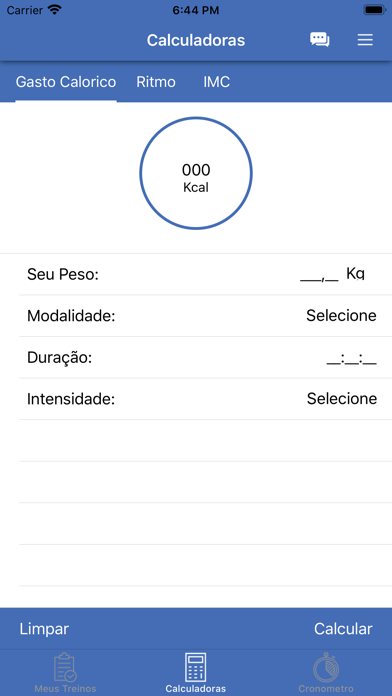The height and width of the screenshot is (696, 392).
Task: Tap Calcular to compute calories
Action: click(343, 629)
